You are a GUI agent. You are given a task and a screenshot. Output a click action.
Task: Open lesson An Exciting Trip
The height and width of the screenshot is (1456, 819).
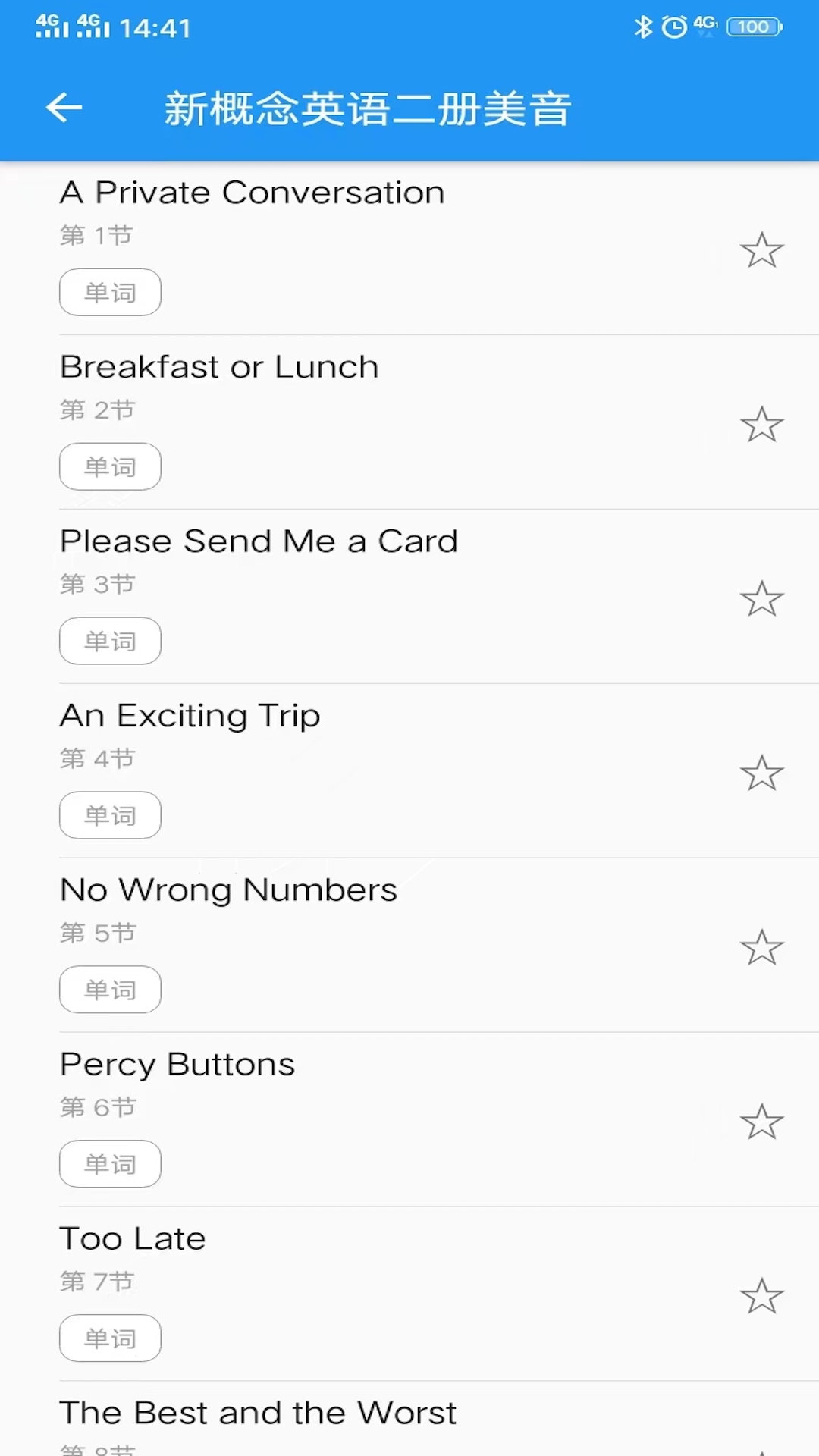pos(190,717)
